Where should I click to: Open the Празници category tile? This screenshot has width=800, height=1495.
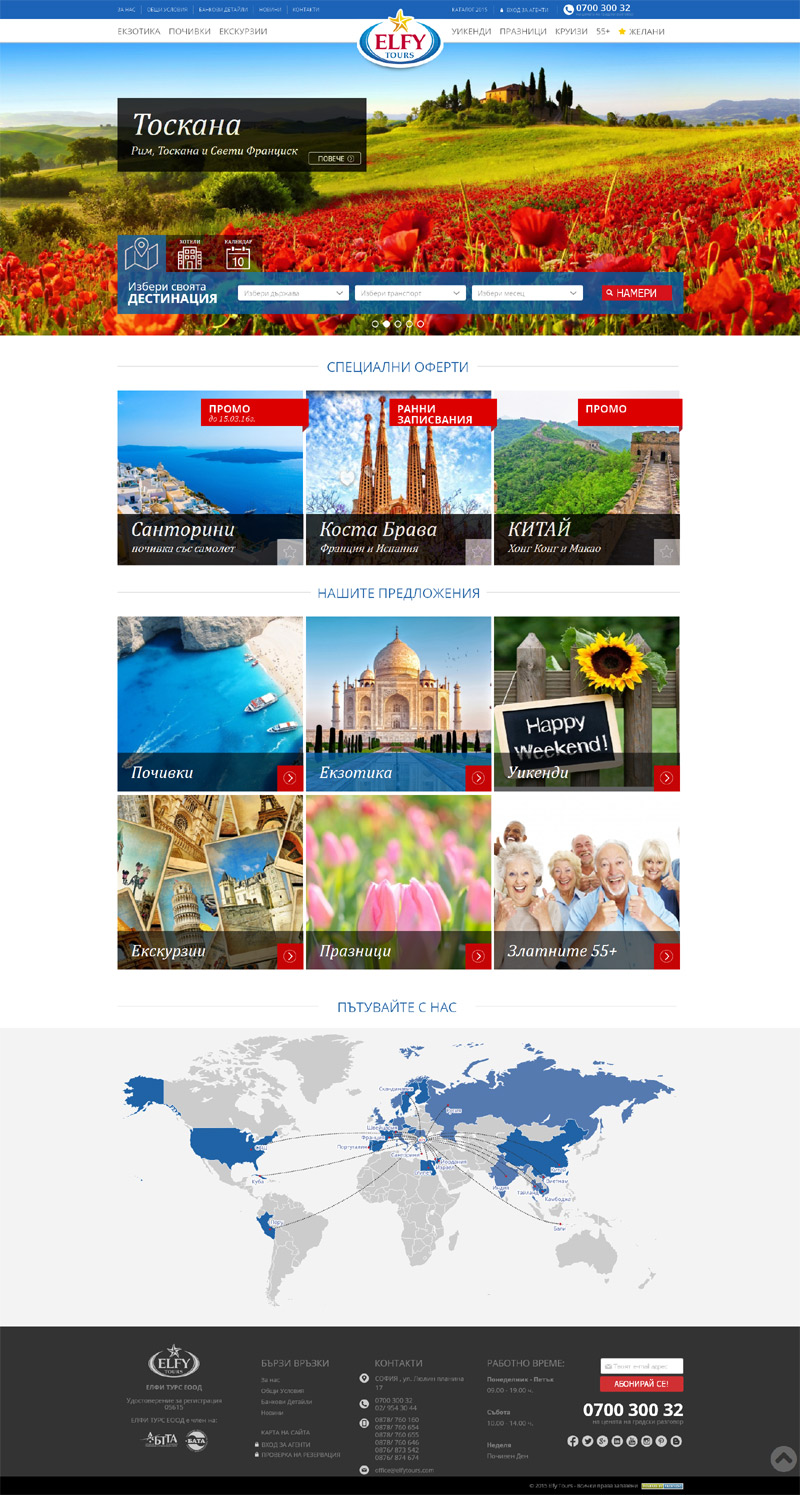pos(398,882)
